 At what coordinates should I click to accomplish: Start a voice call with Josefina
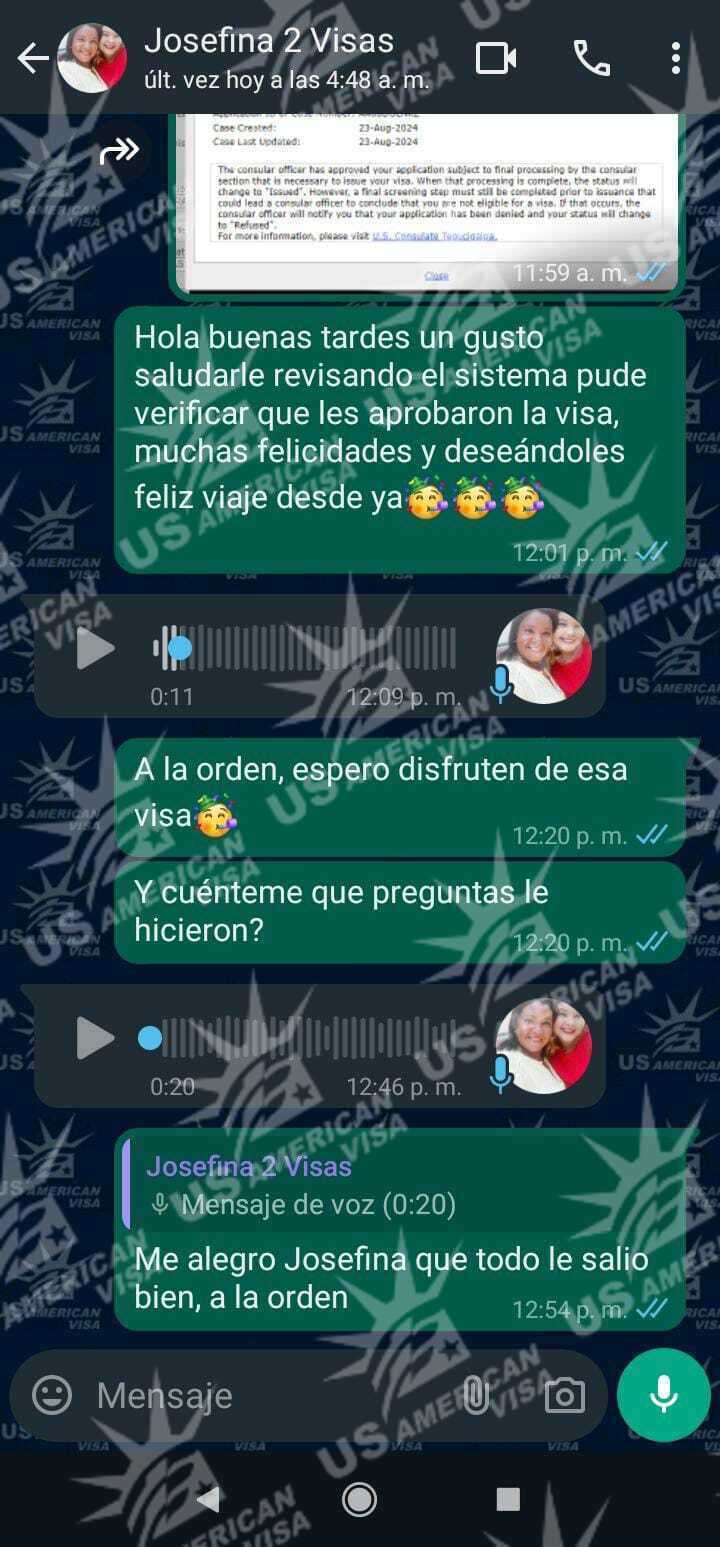591,59
